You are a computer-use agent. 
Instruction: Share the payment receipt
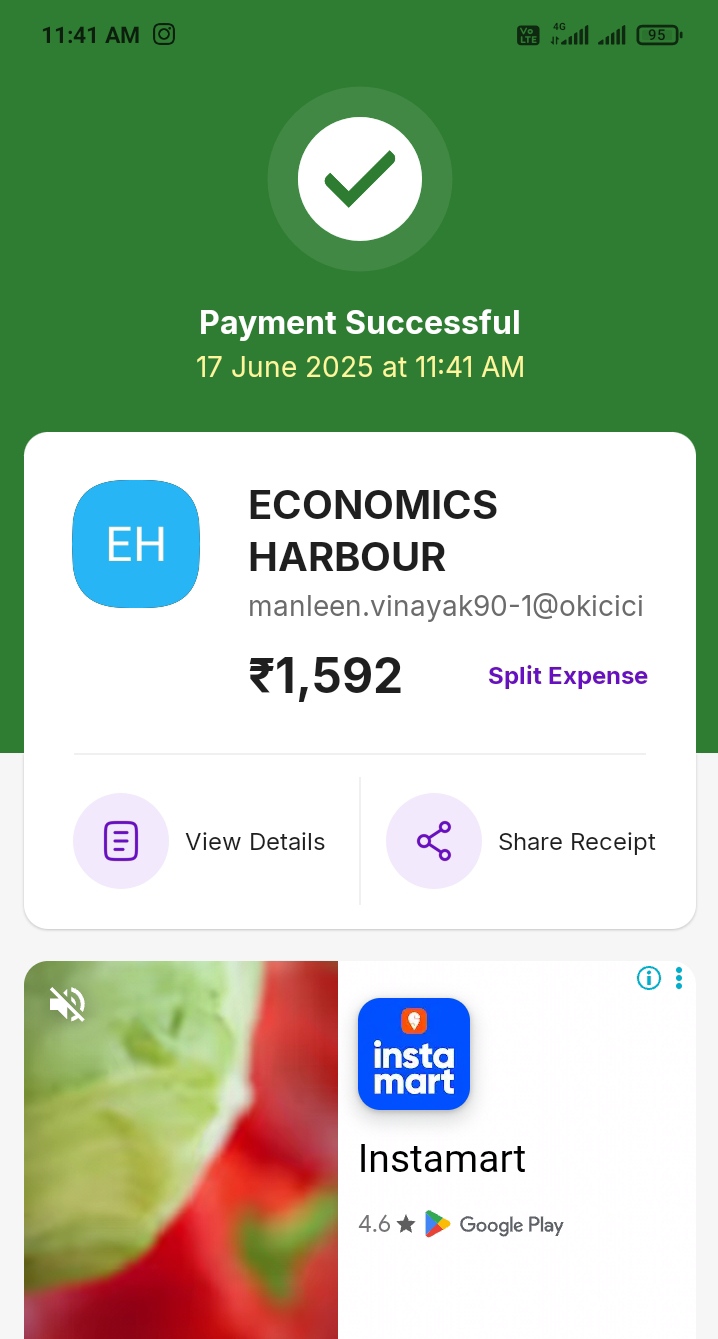pos(522,841)
